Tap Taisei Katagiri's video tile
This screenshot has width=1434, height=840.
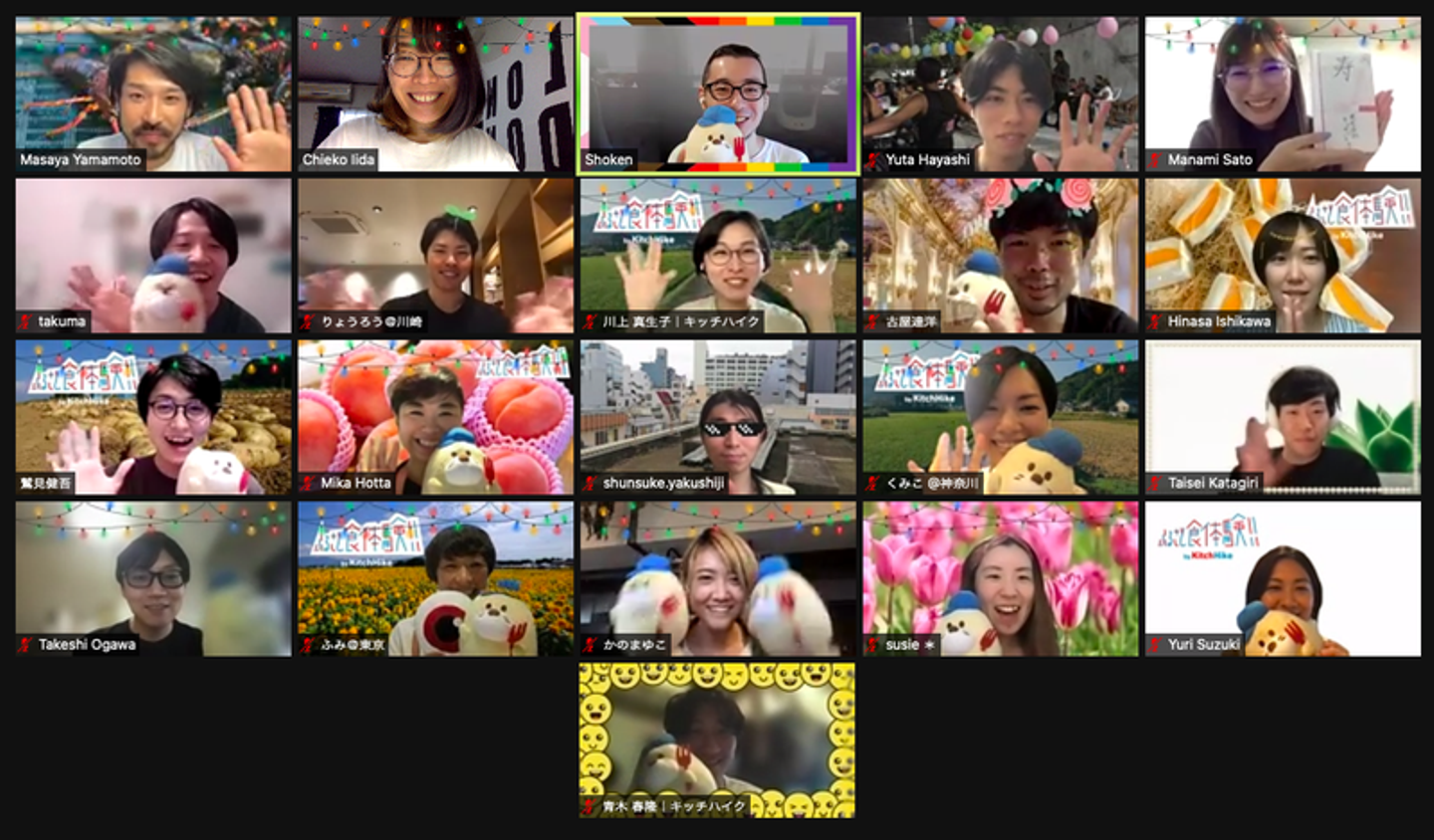coord(1283,417)
